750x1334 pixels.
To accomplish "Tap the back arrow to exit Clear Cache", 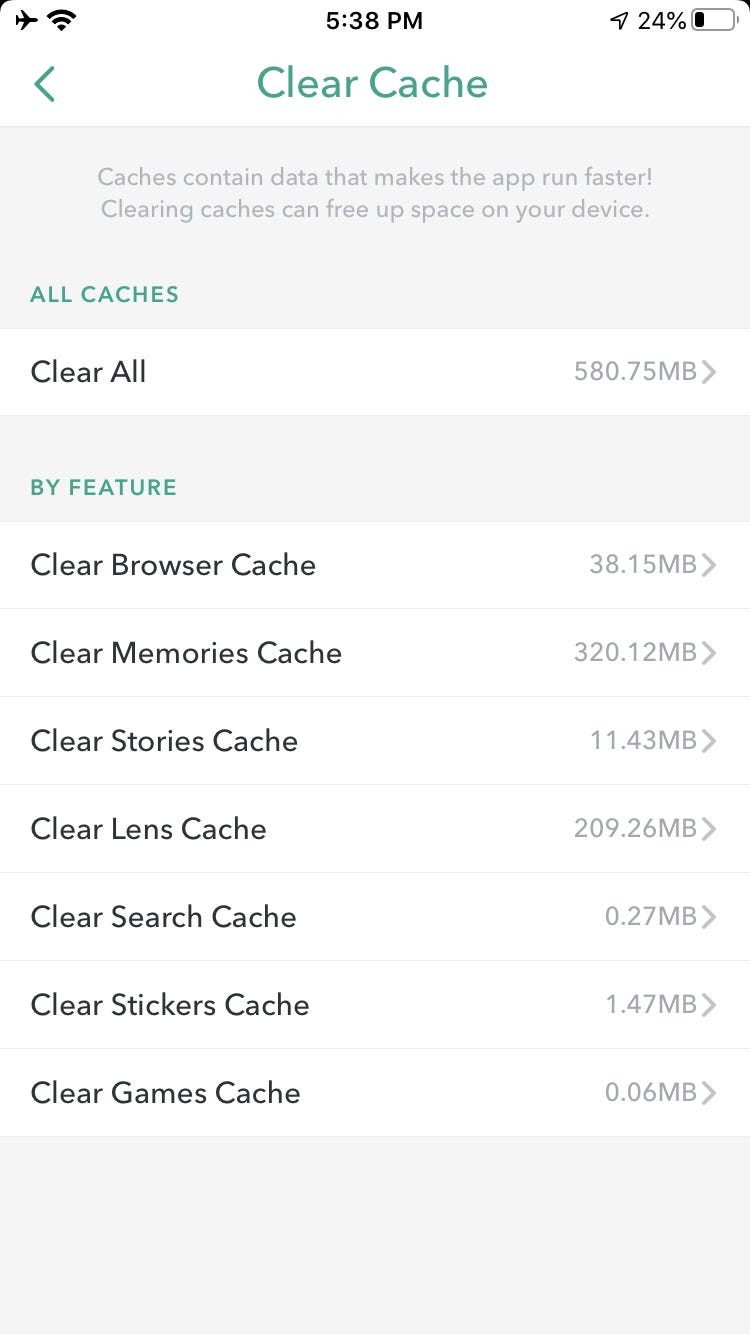I will pyautogui.click(x=44, y=84).
